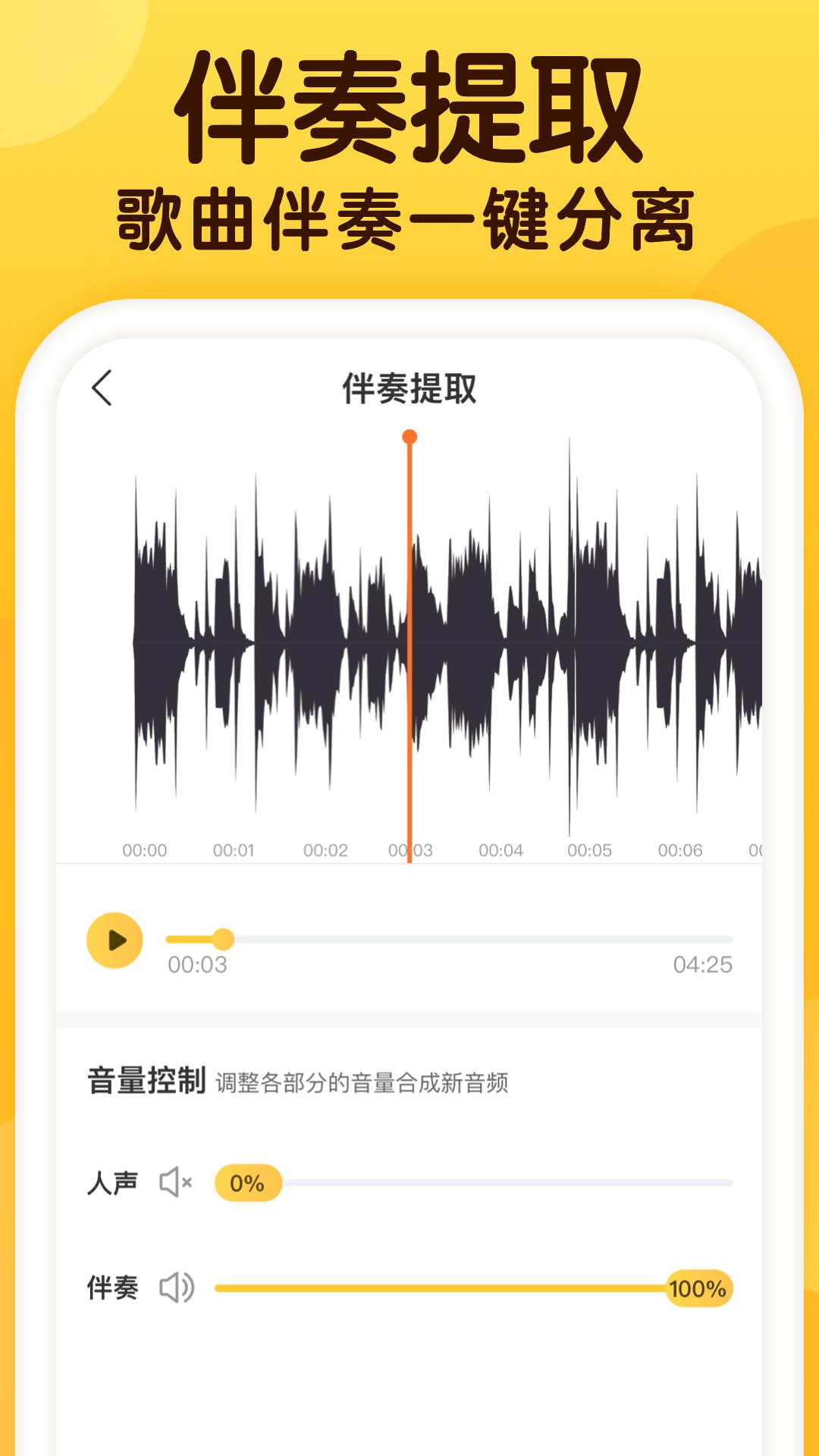Tap the orange playhead marker on the waveform
819x1456 pixels.
pyautogui.click(x=409, y=436)
